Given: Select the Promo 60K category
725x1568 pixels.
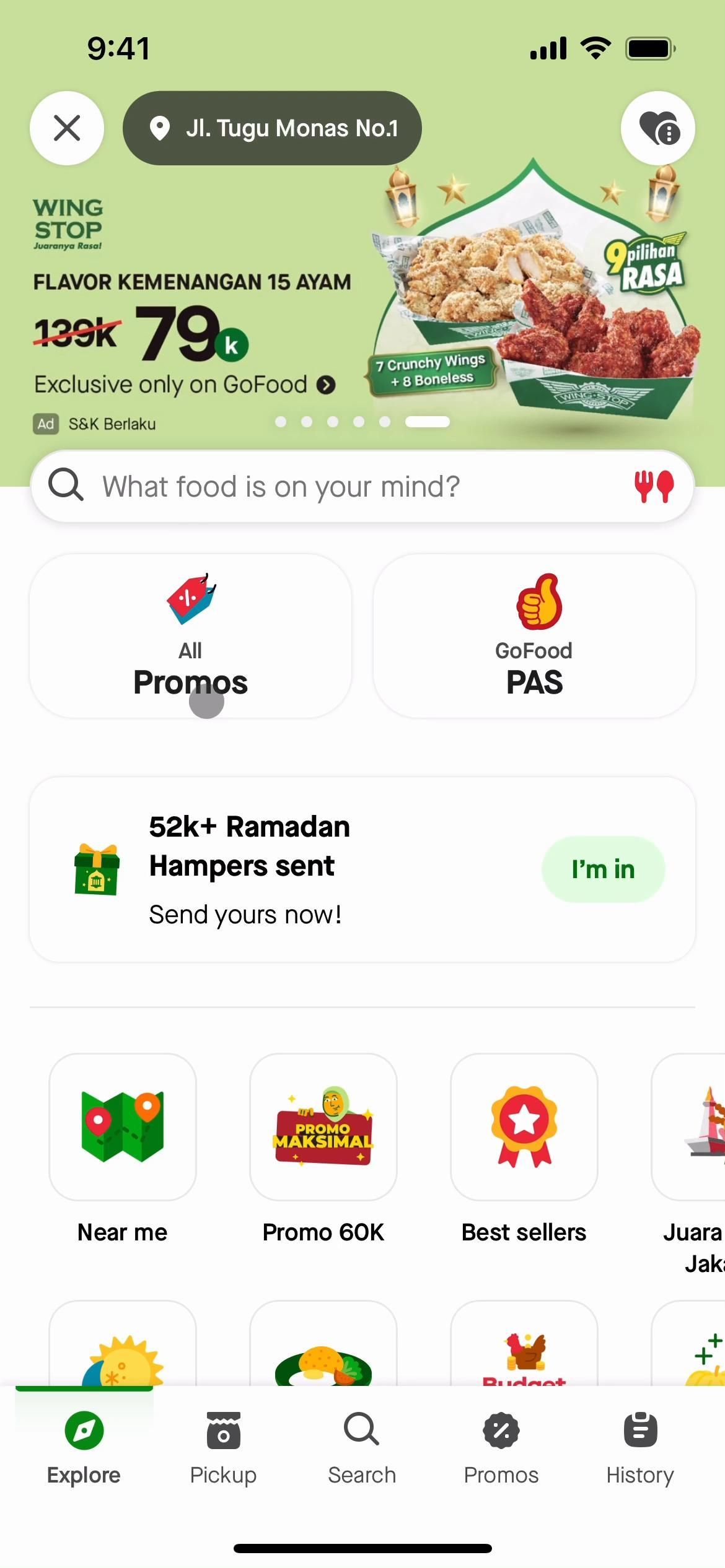Looking at the screenshot, I should coord(323,1127).
